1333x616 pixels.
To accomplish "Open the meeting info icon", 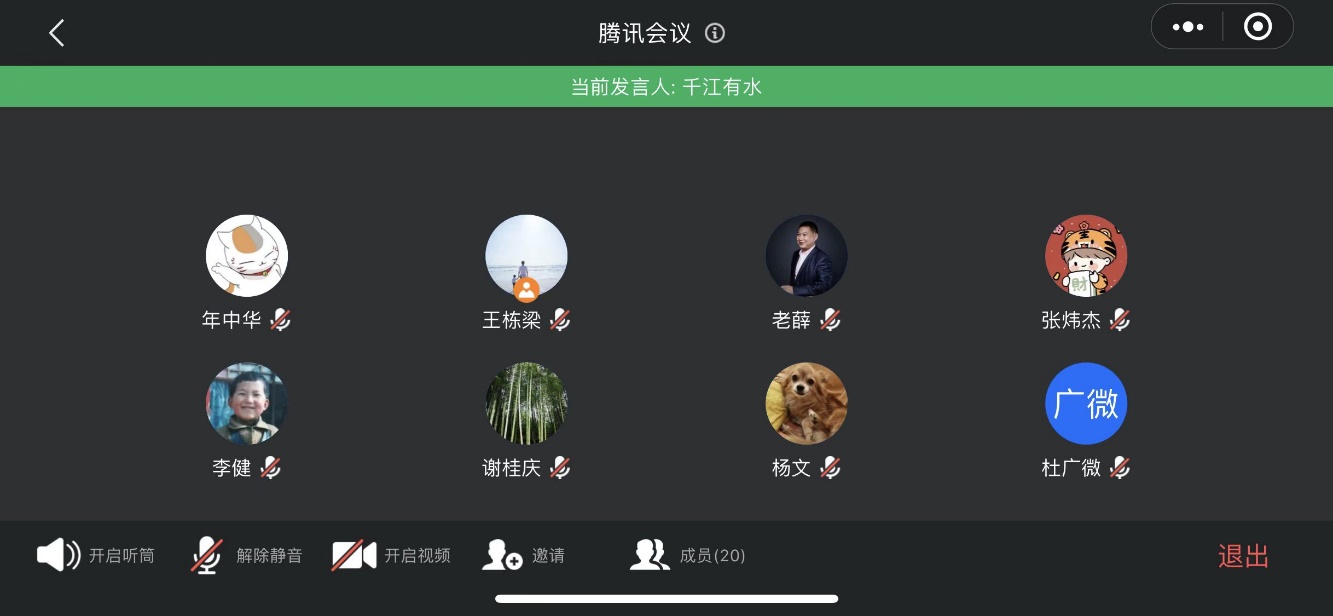I will 715,33.
